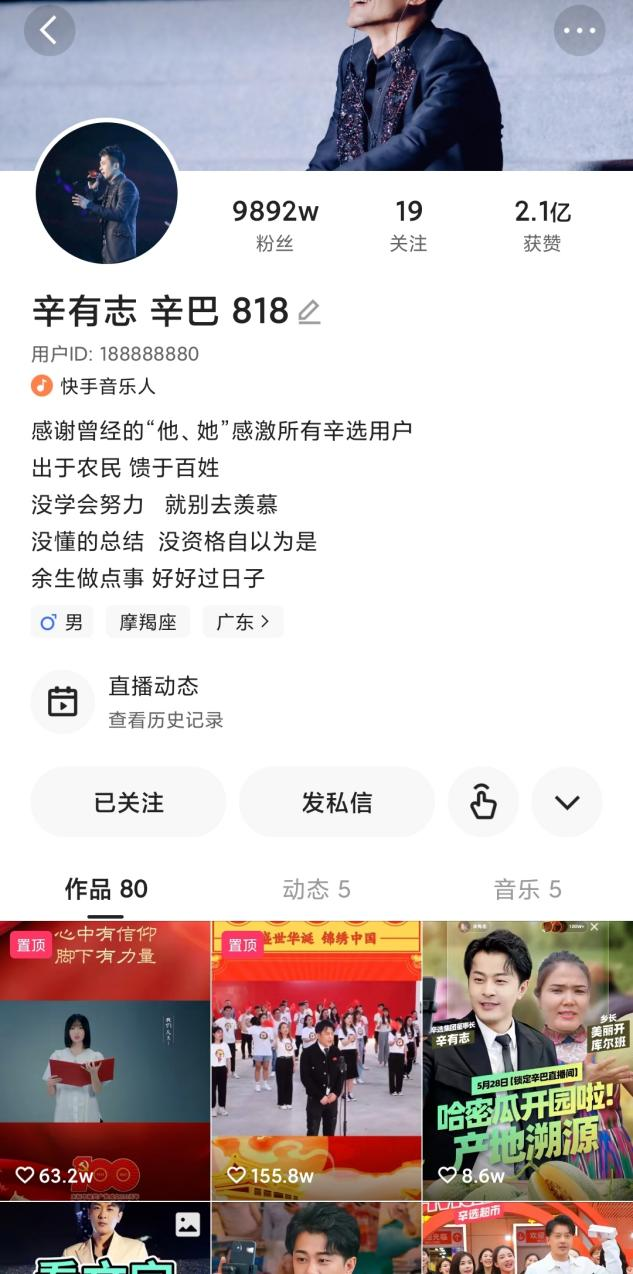Send a private message via 发私信
Image resolution: width=633 pixels, height=1274 pixels.
(x=337, y=802)
